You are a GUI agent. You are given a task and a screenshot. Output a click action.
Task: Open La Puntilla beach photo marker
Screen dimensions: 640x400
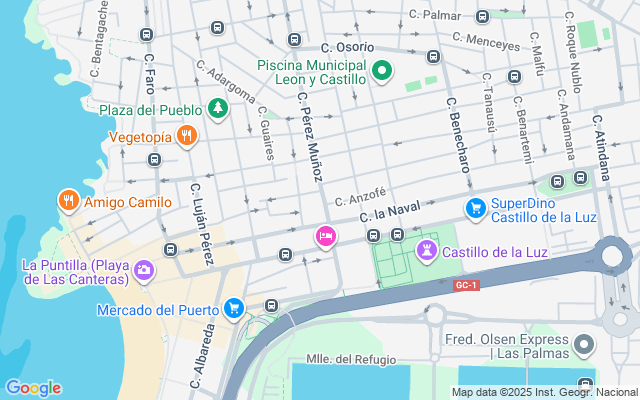point(144,270)
